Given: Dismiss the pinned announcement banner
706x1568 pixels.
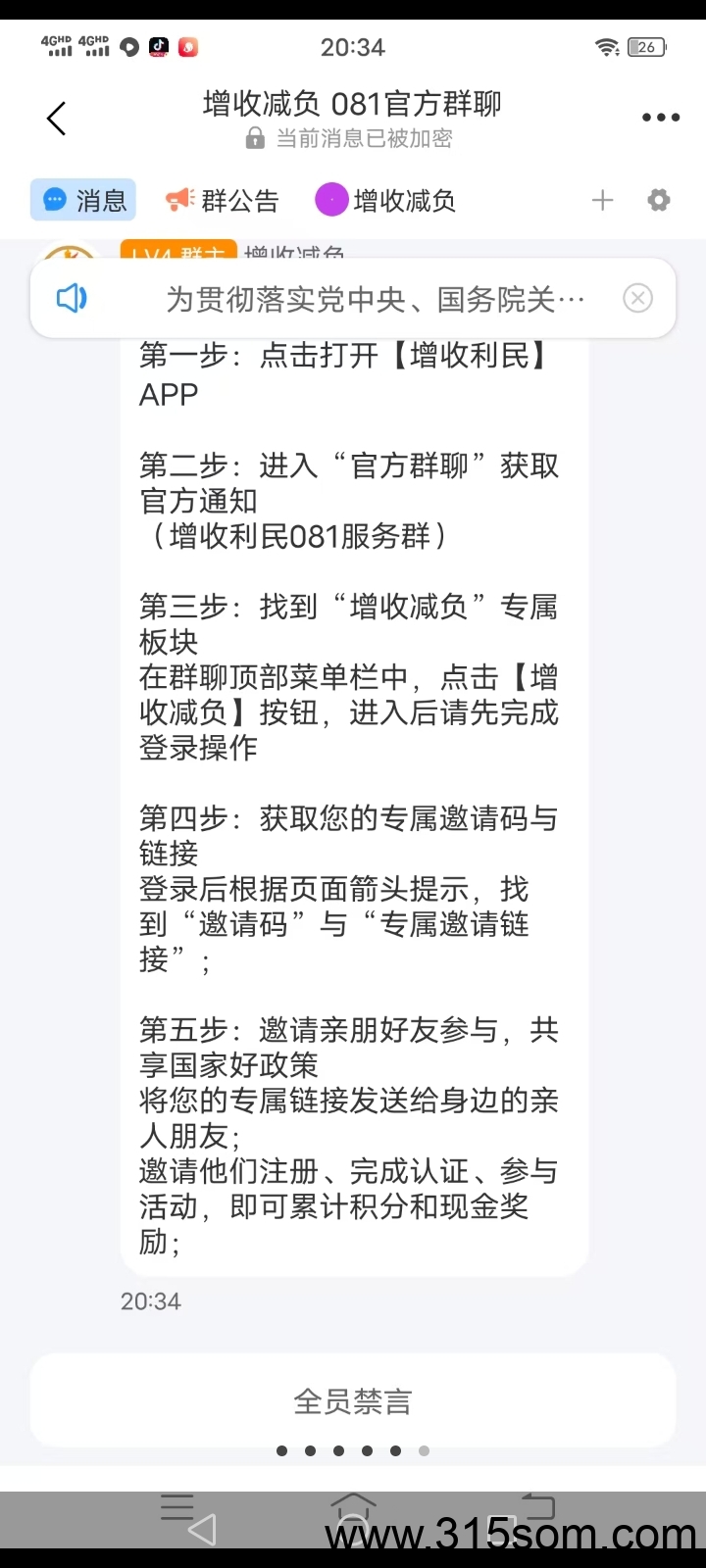Looking at the screenshot, I should coord(638,298).
